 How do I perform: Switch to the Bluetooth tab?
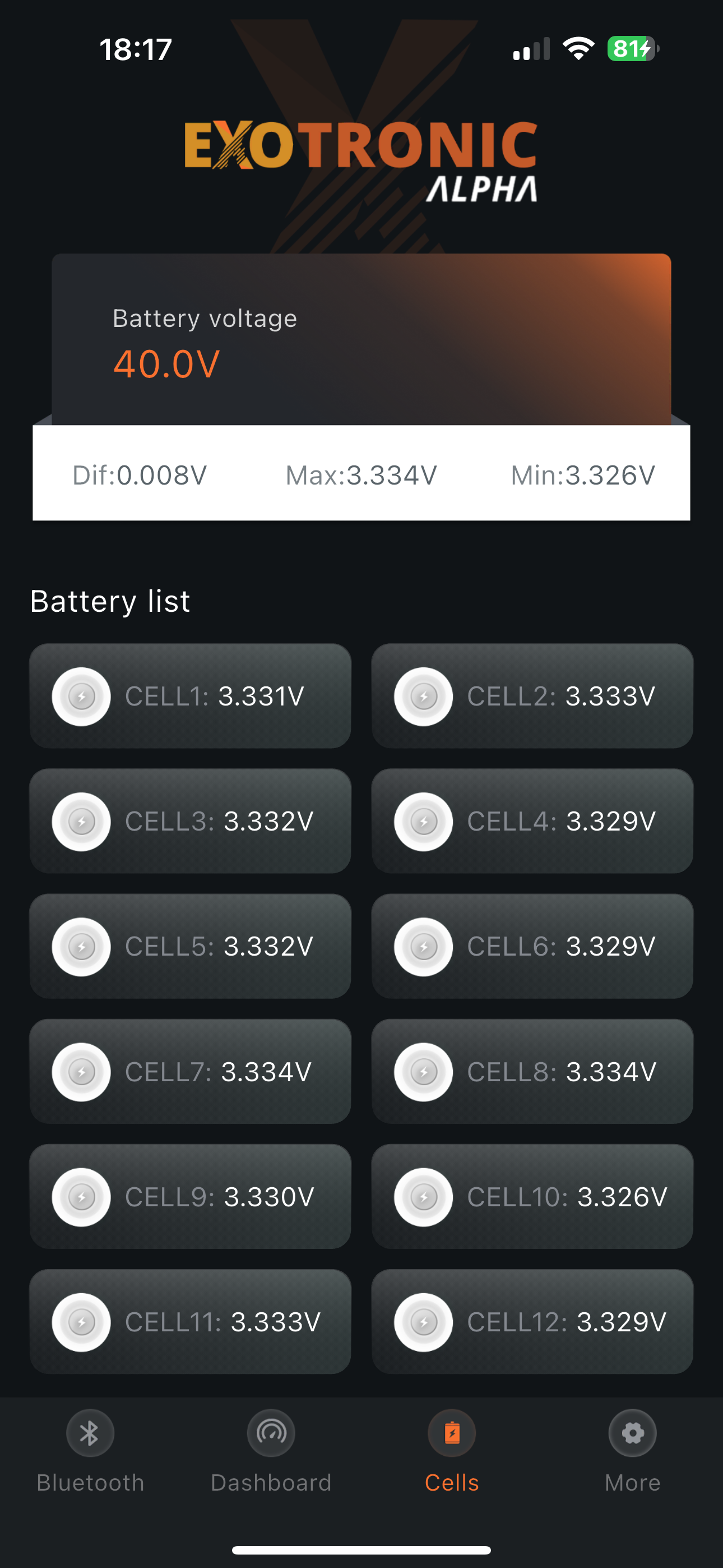coord(90,1452)
